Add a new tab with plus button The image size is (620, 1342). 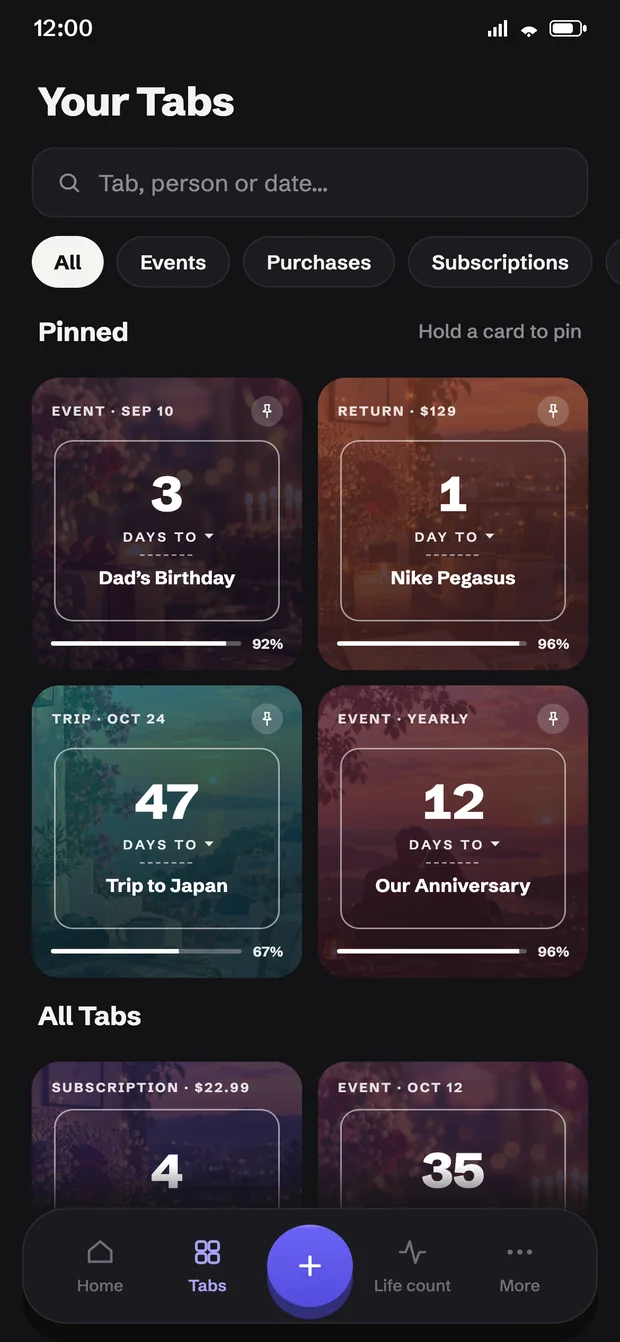point(310,1266)
